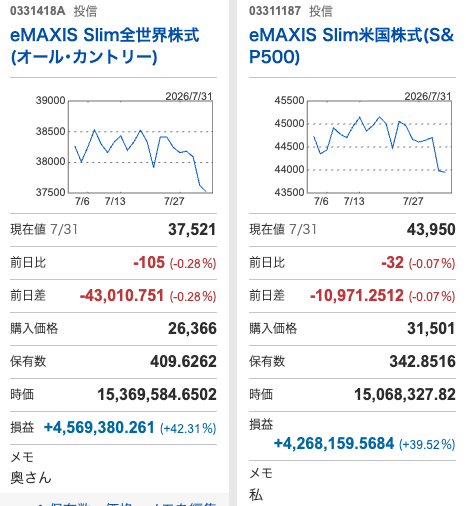Viewport: 466px width, 506px height.
Task: Open eMAXIS Slim米国株式(S&P500) fund page
Action: (351, 46)
